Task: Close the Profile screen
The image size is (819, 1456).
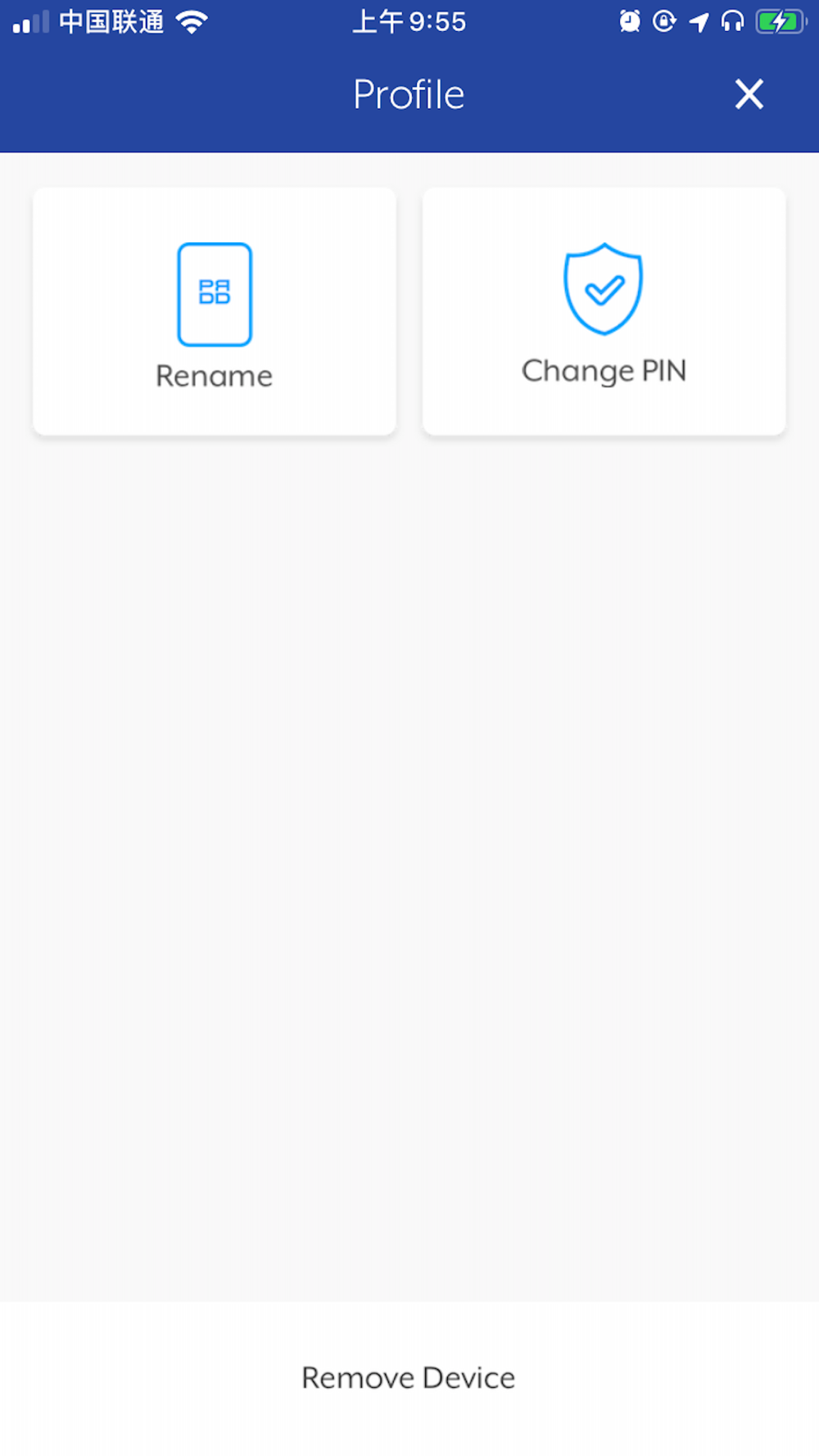Action: coord(749,94)
